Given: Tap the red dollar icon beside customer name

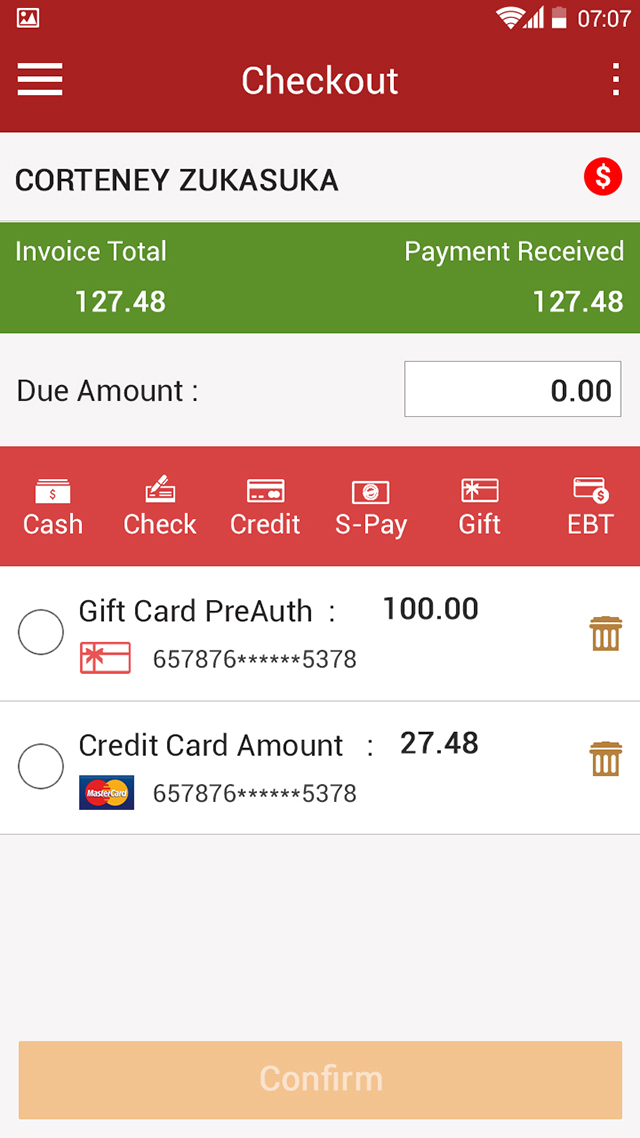Looking at the screenshot, I should click(x=603, y=176).
